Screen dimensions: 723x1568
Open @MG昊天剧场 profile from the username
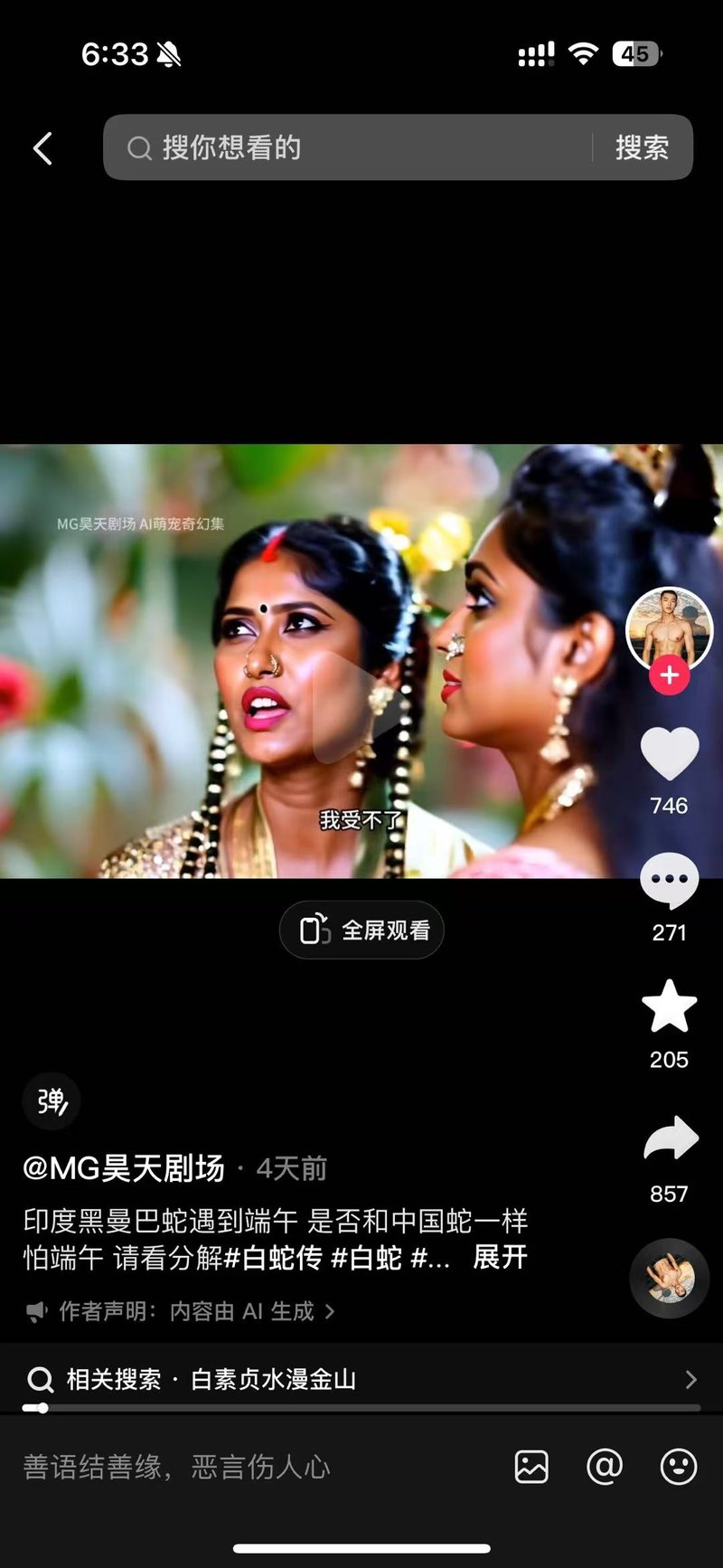click(x=124, y=1168)
